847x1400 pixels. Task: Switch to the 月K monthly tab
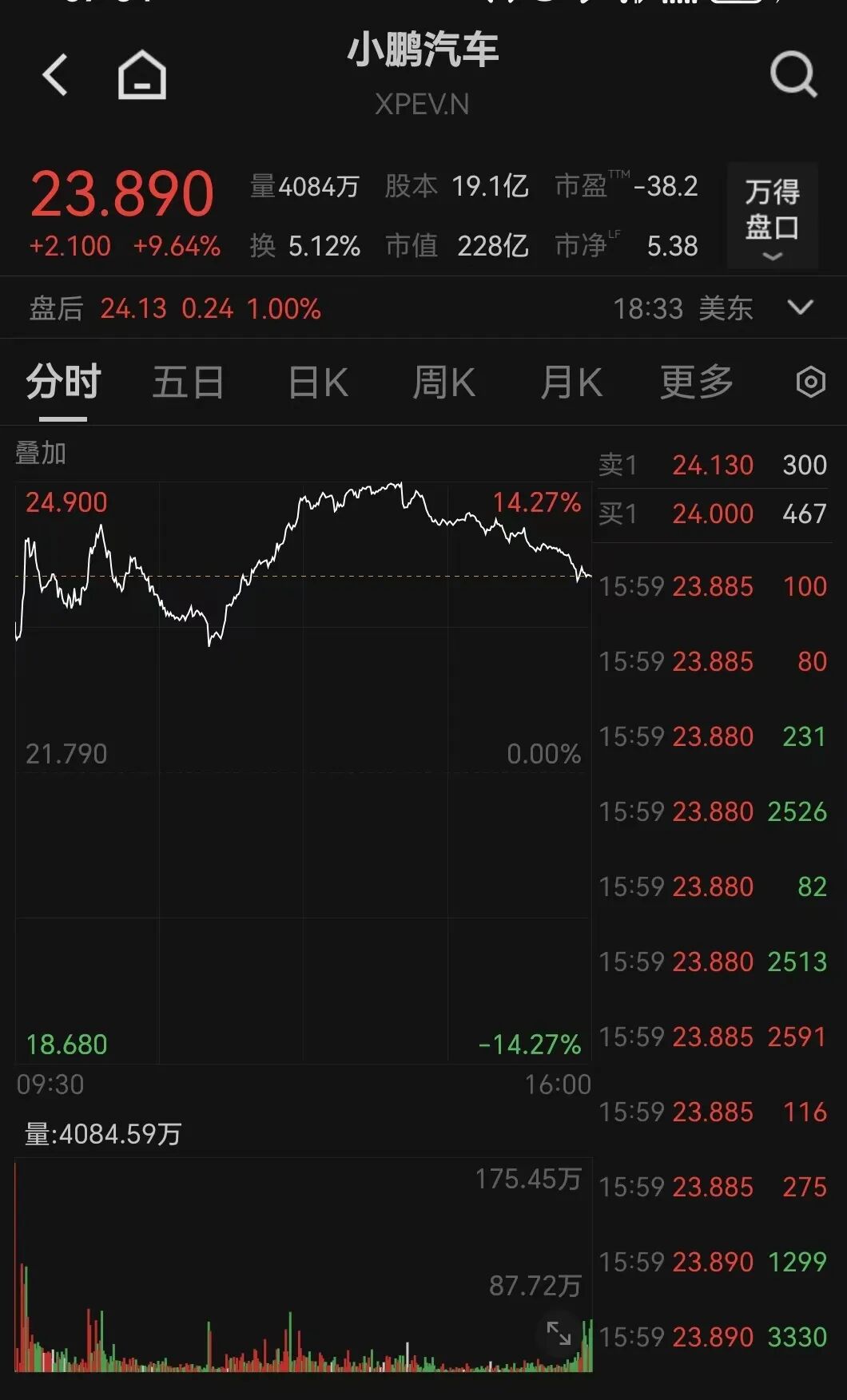(571, 383)
